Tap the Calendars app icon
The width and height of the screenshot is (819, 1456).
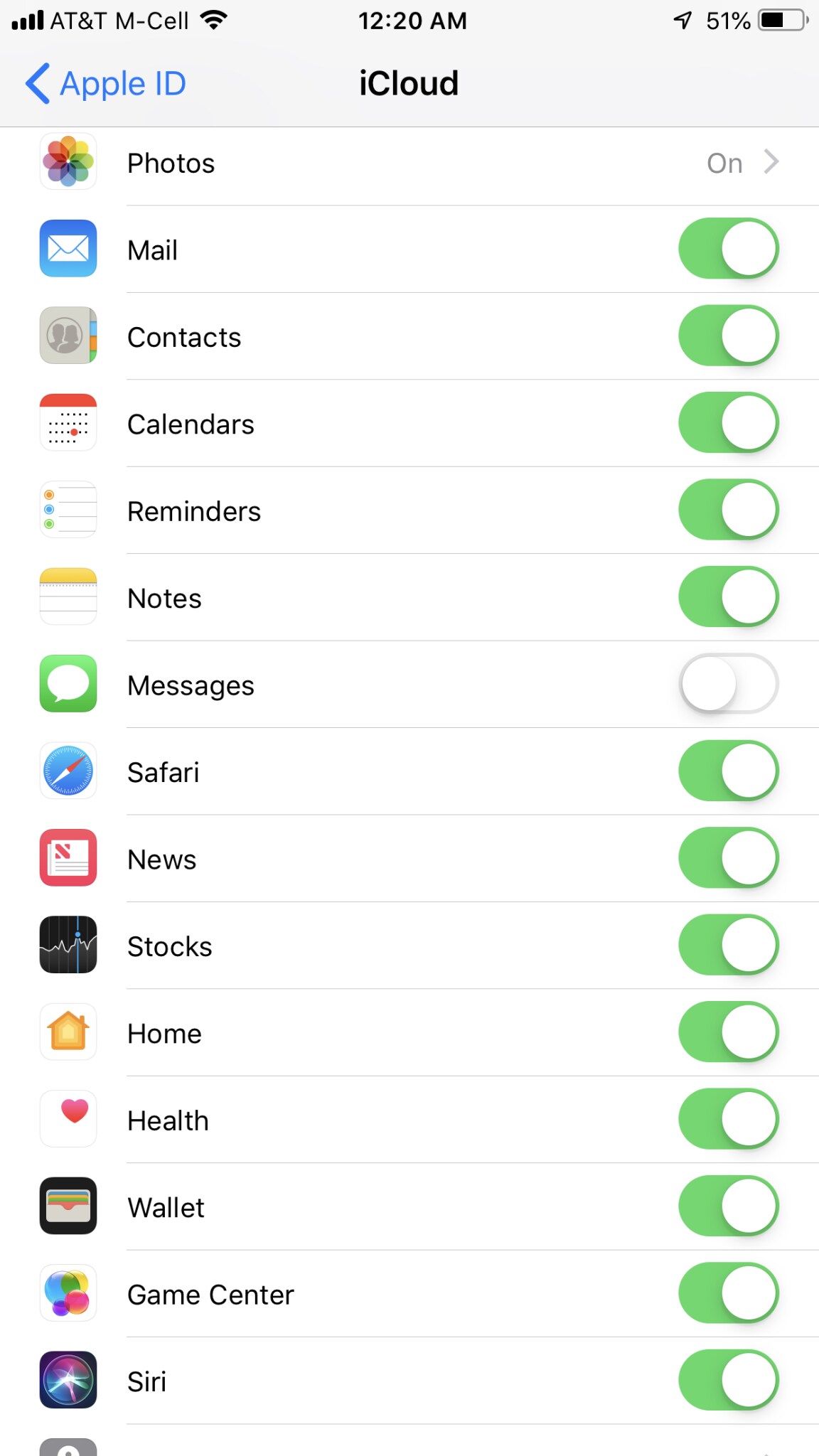pos(68,423)
